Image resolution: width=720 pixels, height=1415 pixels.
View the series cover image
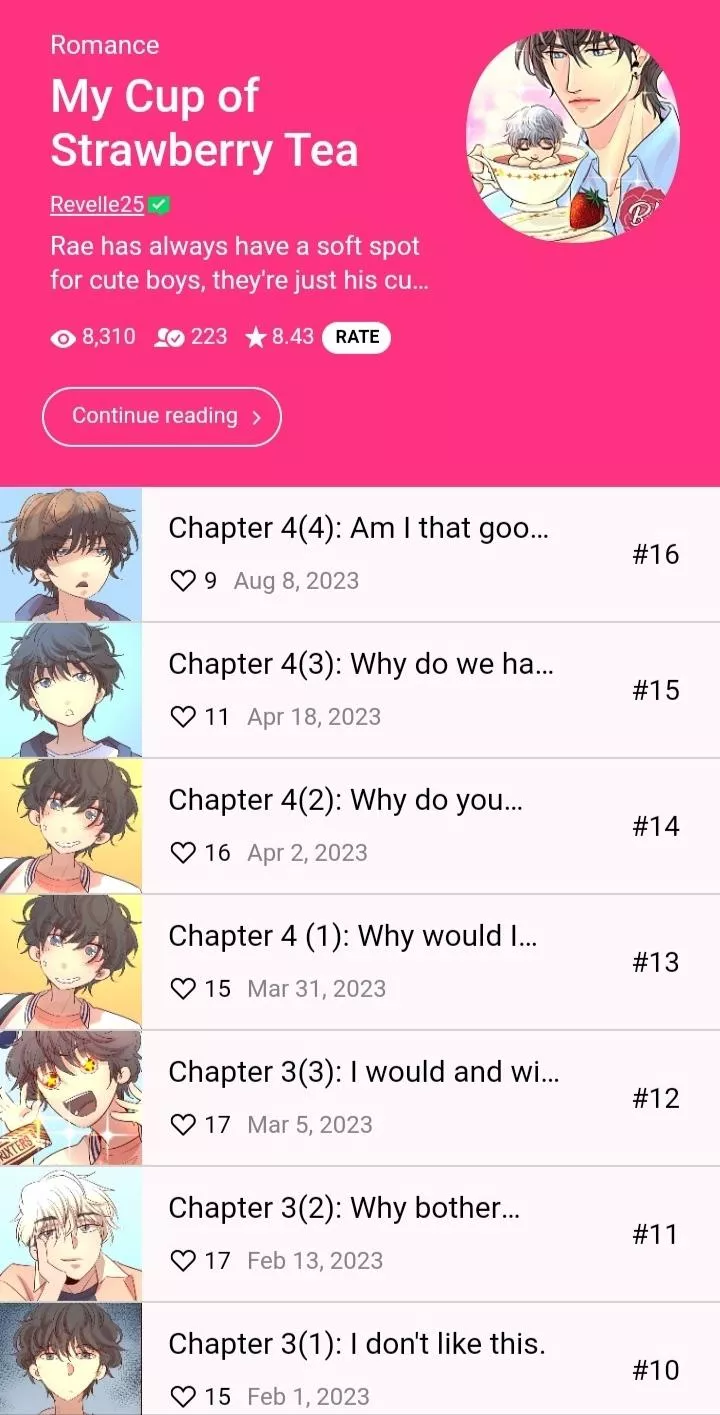573,135
